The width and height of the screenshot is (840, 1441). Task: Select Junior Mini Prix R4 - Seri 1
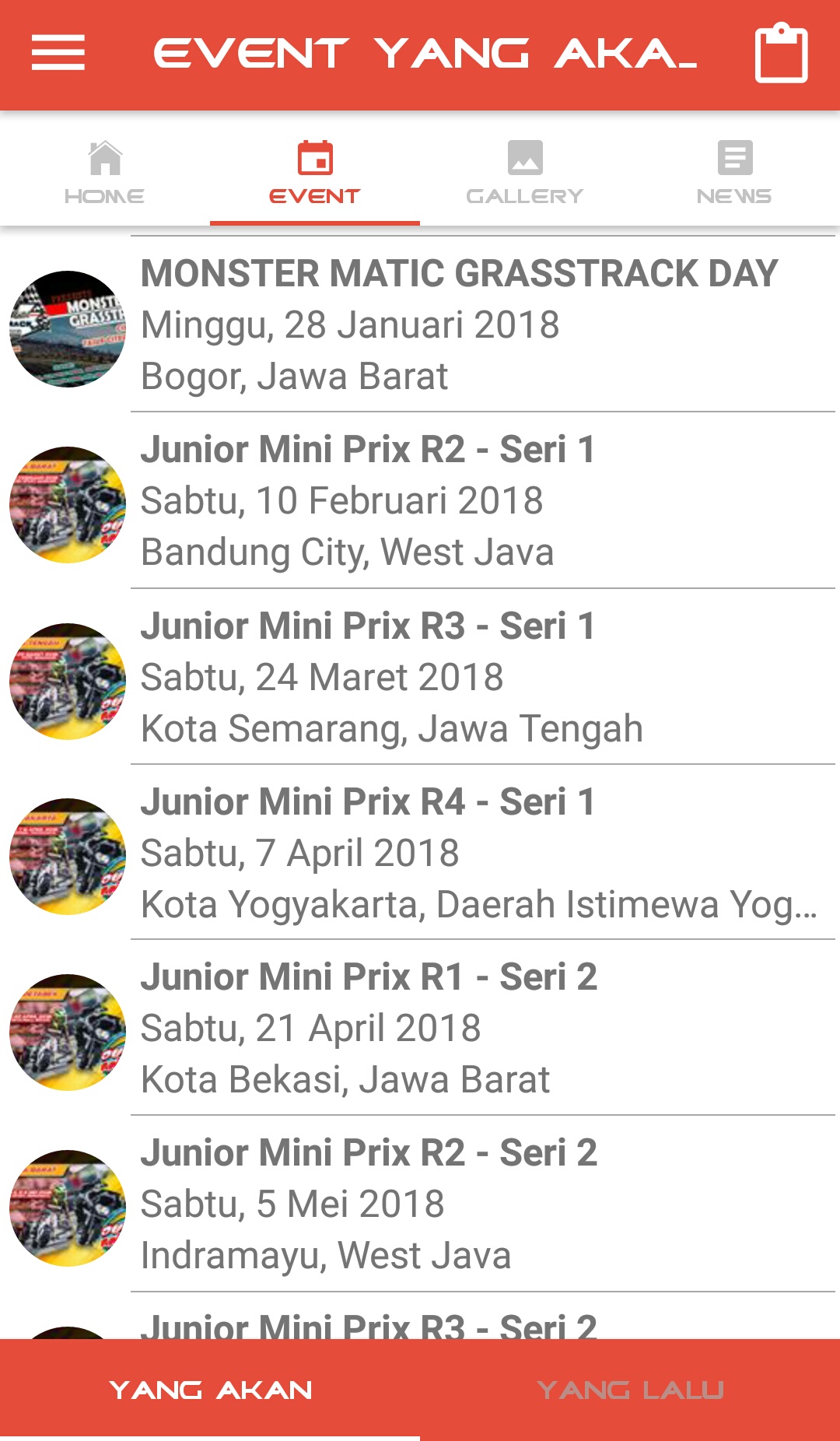(459, 853)
